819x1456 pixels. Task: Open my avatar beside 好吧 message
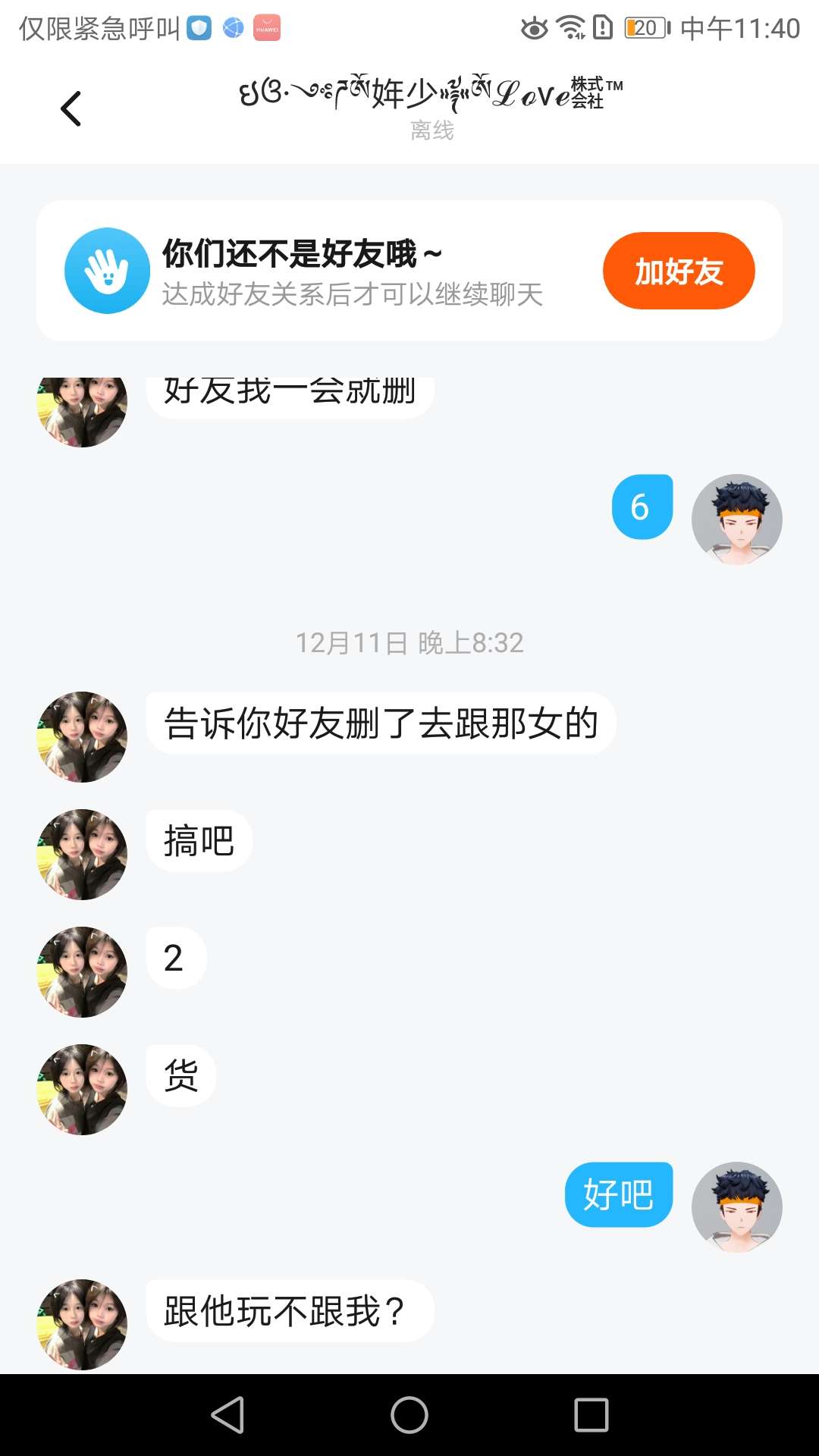(736, 1207)
